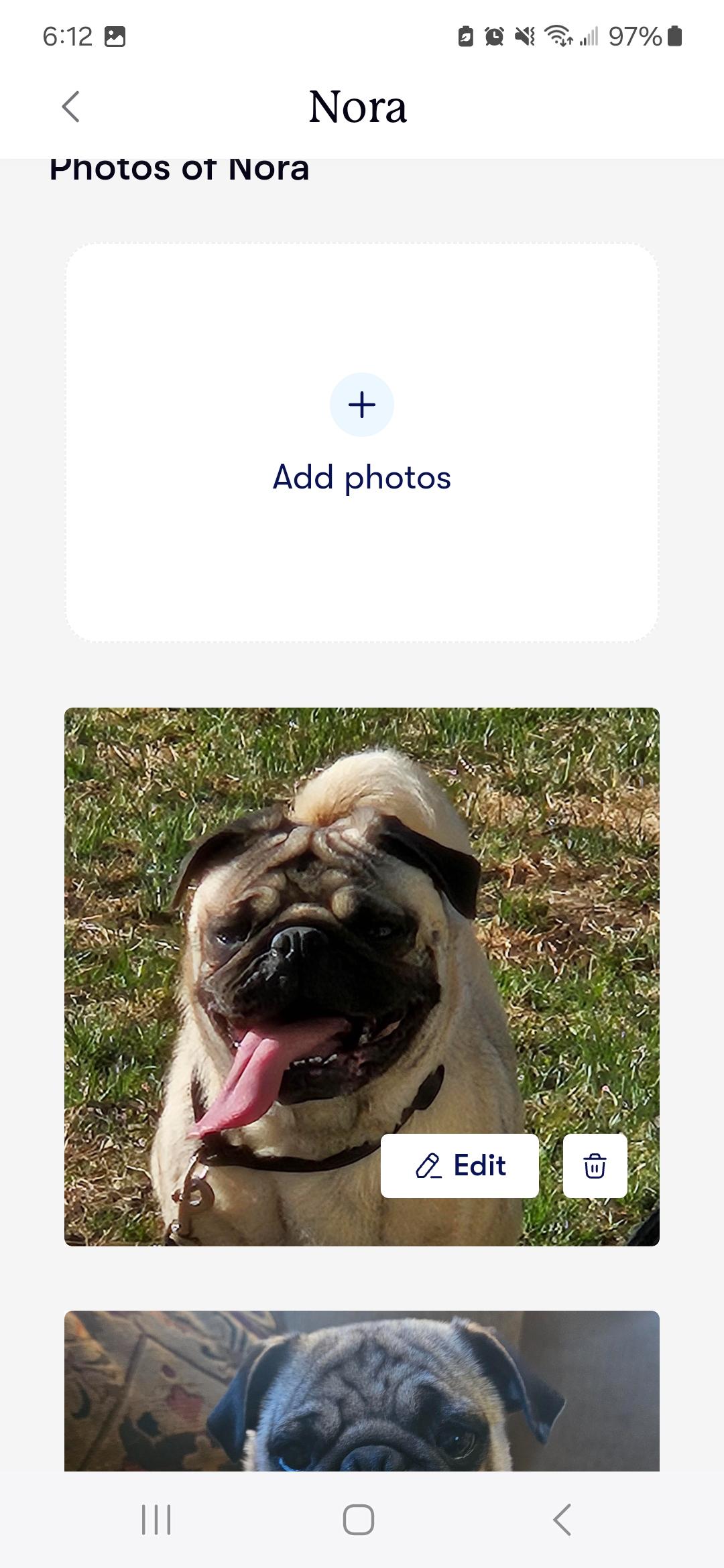
Task: Delete the pug photo on grass
Action: (x=595, y=1166)
